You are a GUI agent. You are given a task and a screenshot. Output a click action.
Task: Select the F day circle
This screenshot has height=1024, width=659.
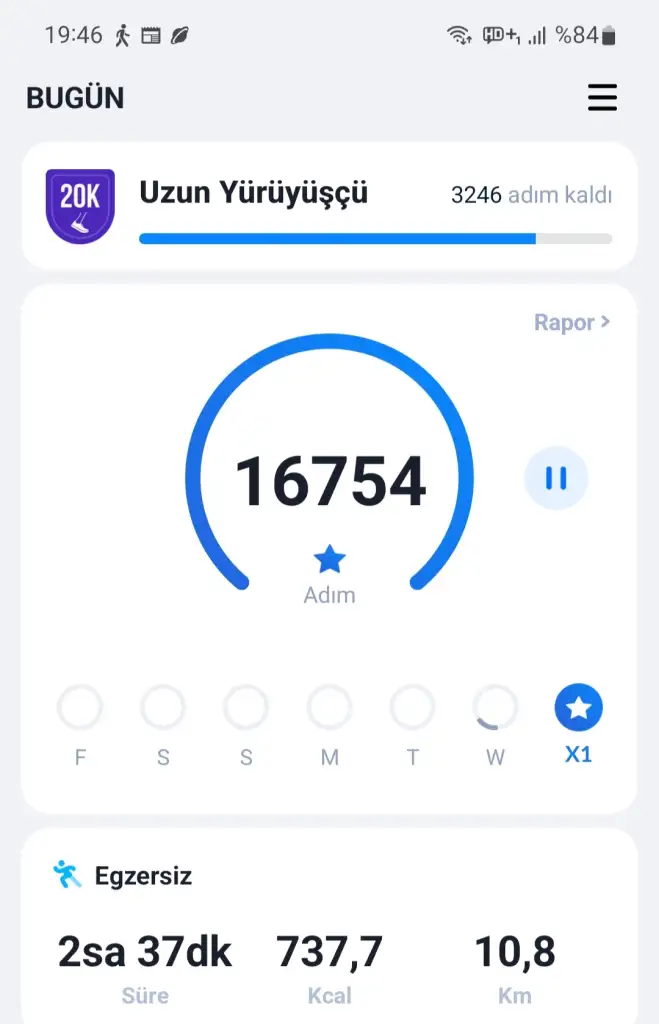[80, 710]
